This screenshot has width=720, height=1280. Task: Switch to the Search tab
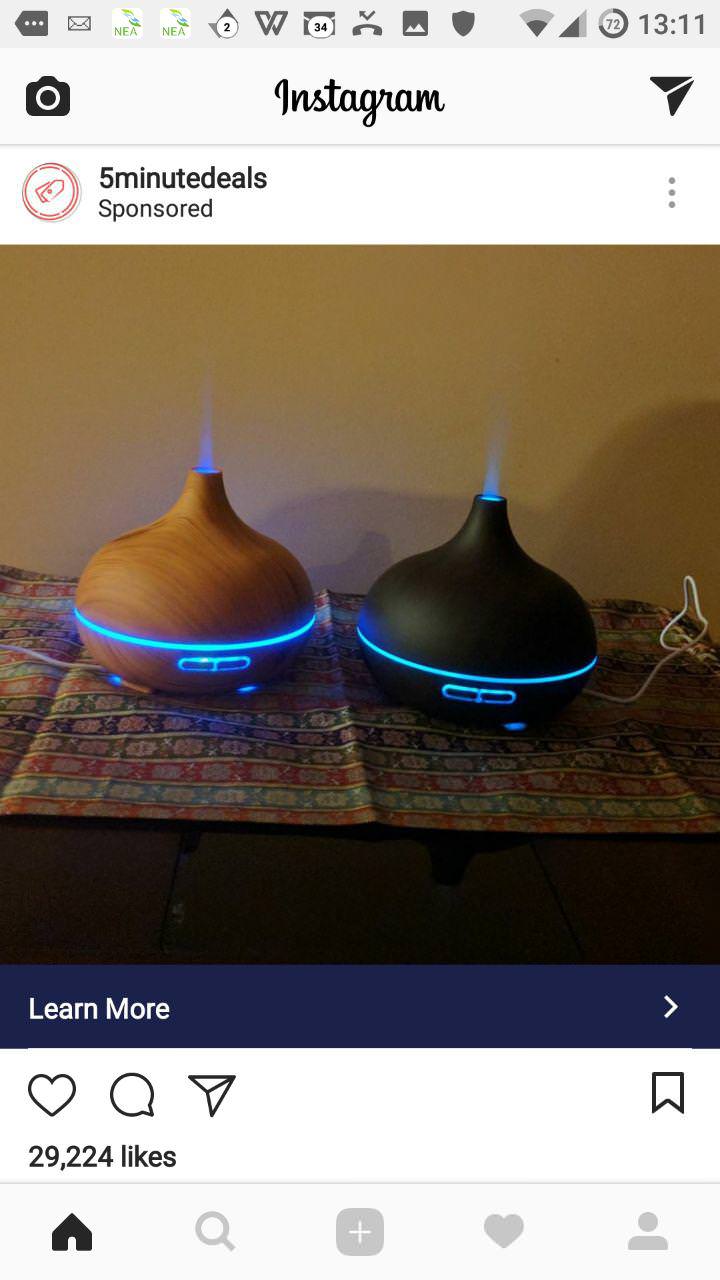pyautogui.click(x=215, y=1232)
